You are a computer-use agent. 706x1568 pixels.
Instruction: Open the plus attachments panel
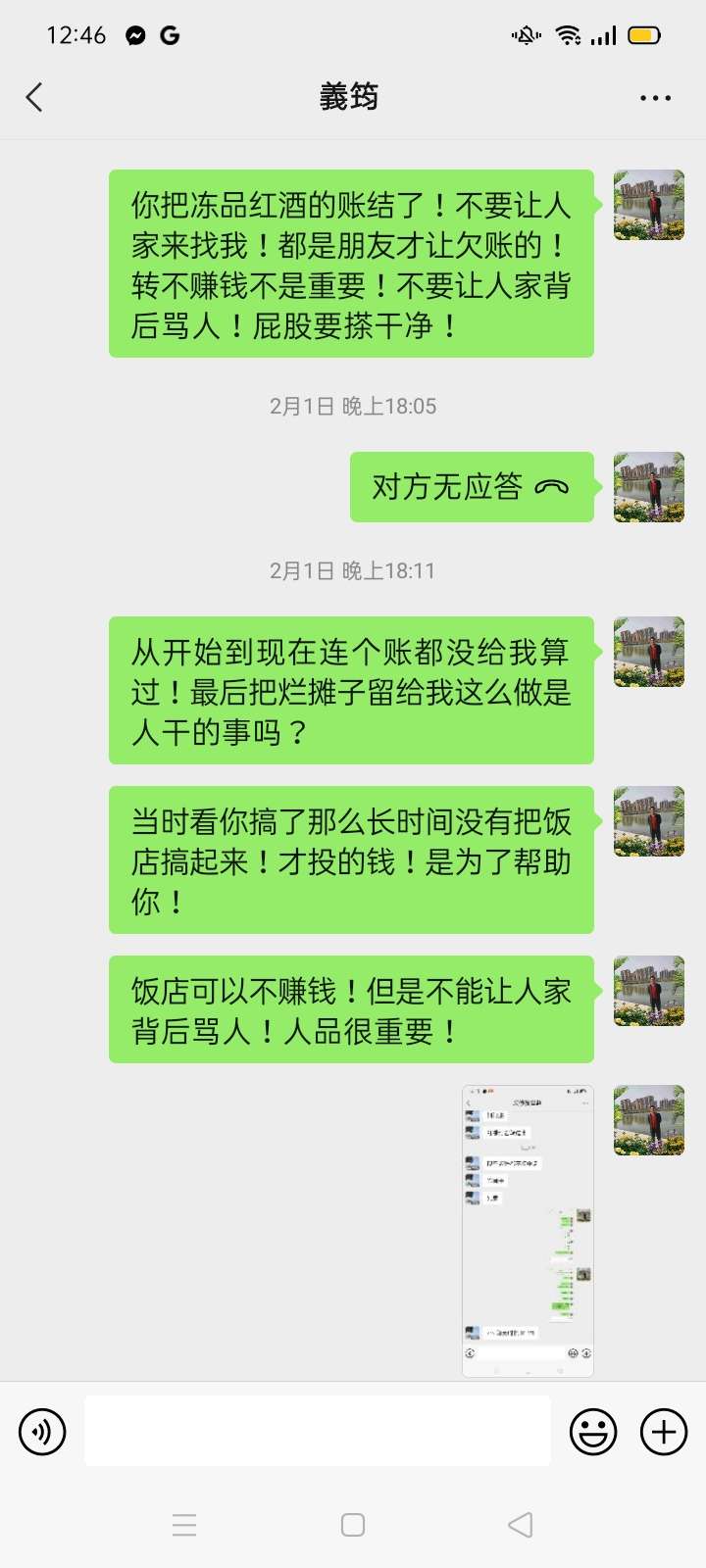click(x=664, y=1432)
